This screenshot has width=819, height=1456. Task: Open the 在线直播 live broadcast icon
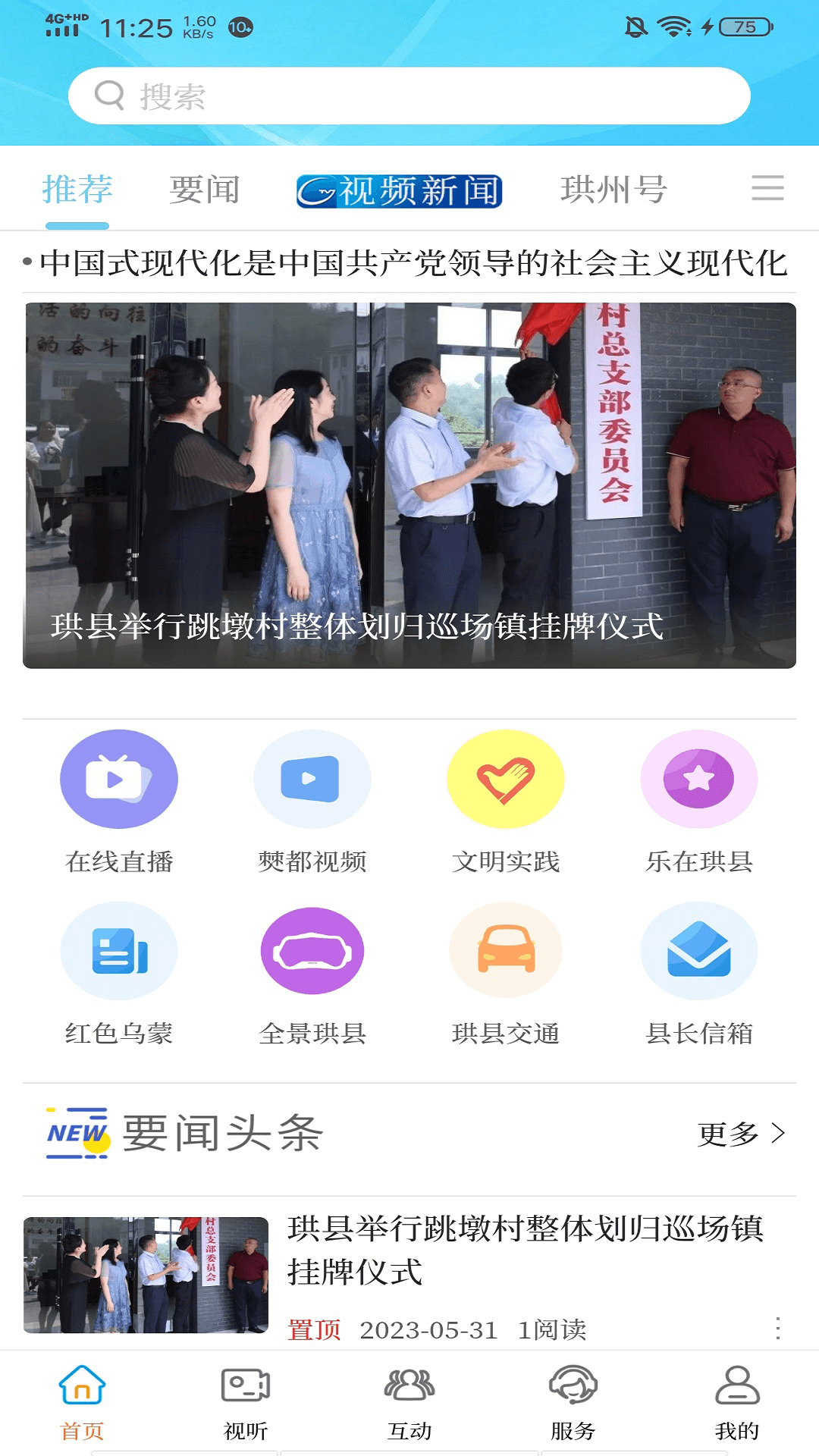coord(119,779)
